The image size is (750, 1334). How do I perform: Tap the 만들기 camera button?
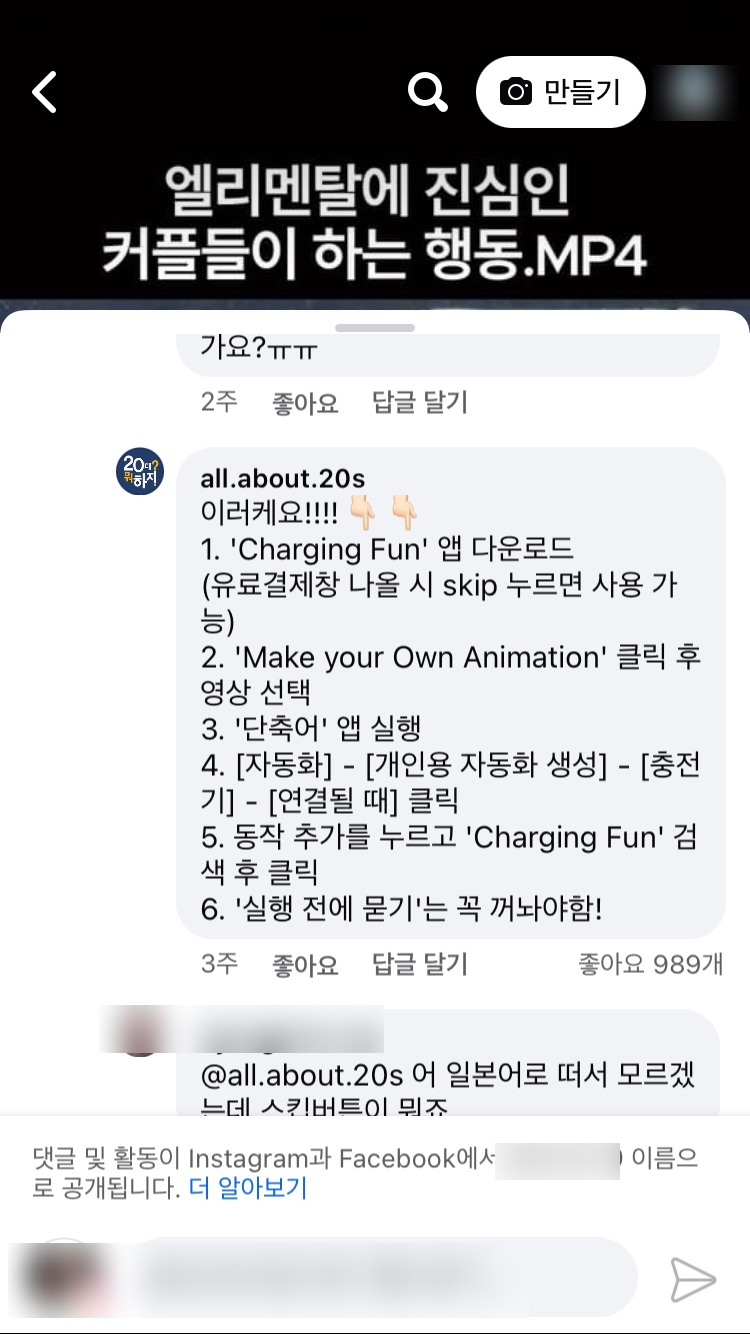point(561,92)
